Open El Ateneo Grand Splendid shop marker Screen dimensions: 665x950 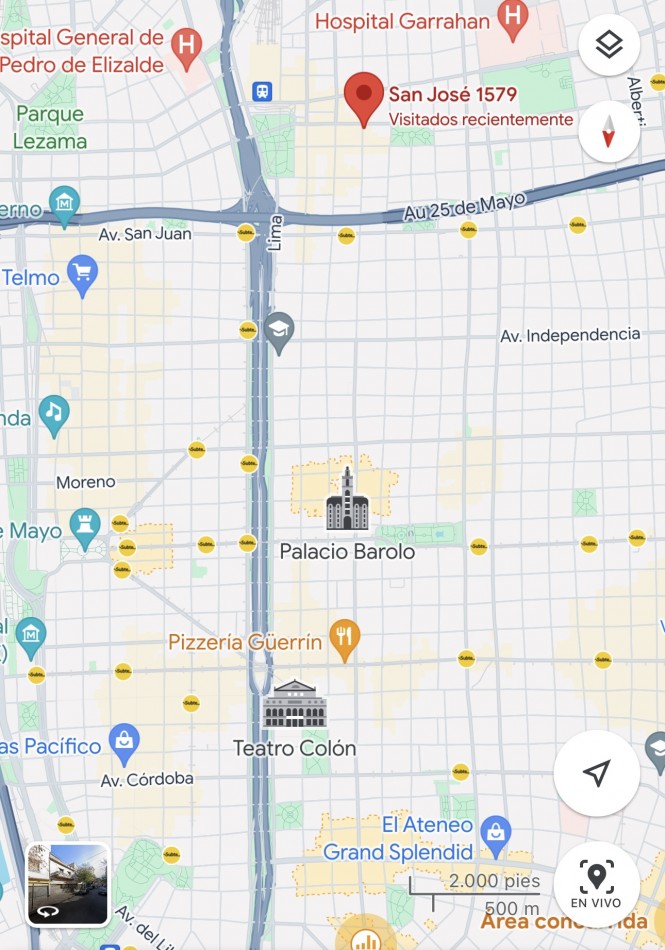click(x=495, y=830)
